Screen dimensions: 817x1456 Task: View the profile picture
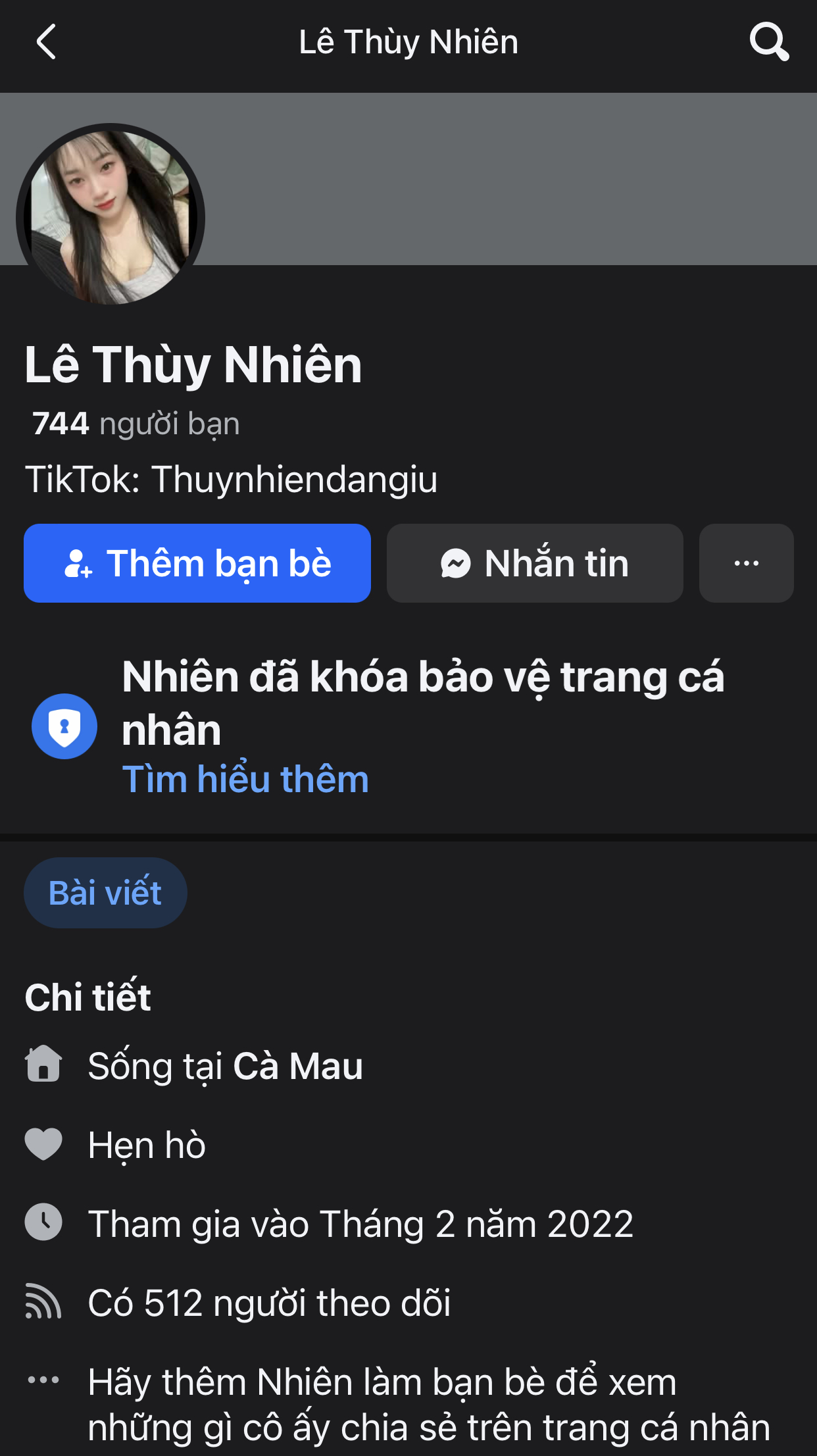pos(111,217)
